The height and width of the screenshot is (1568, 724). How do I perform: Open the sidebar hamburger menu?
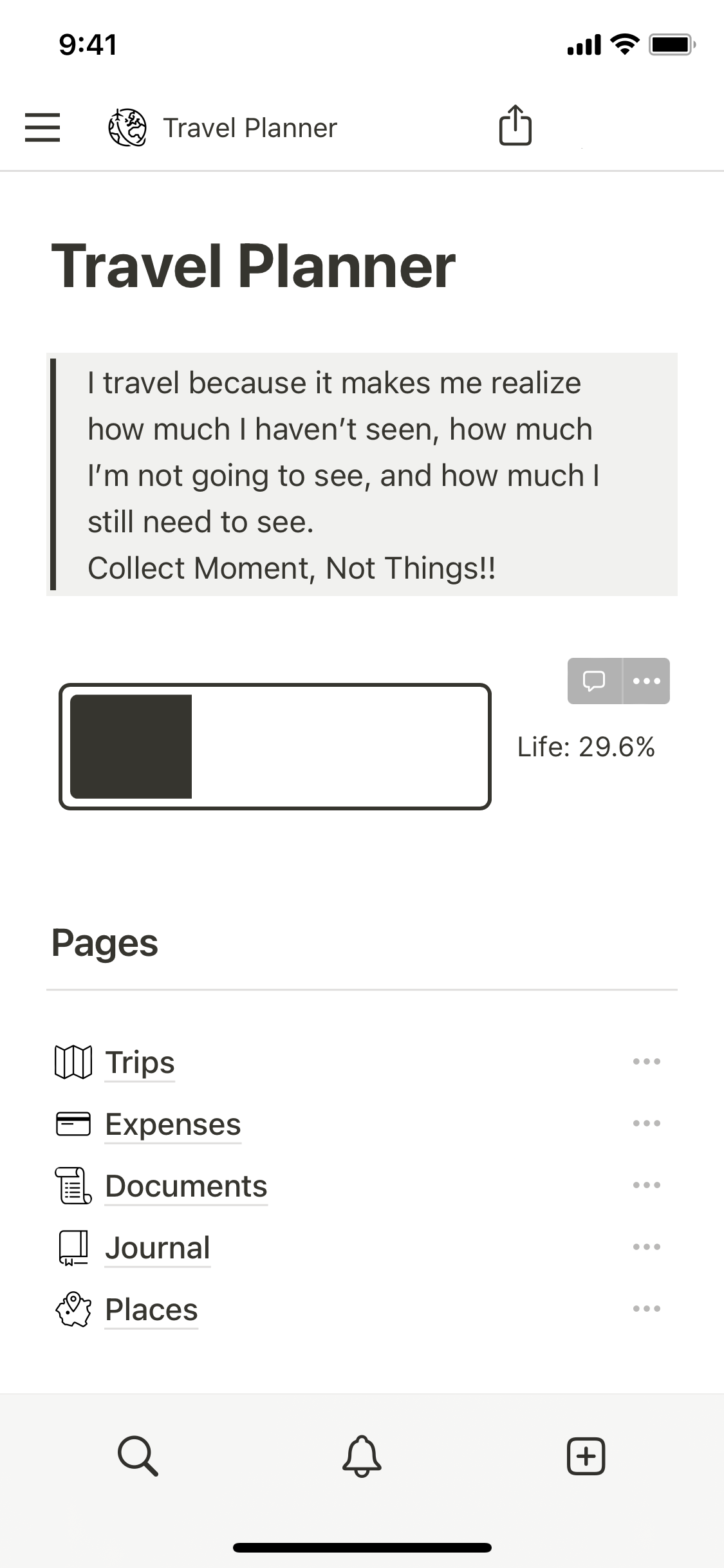[42, 127]
